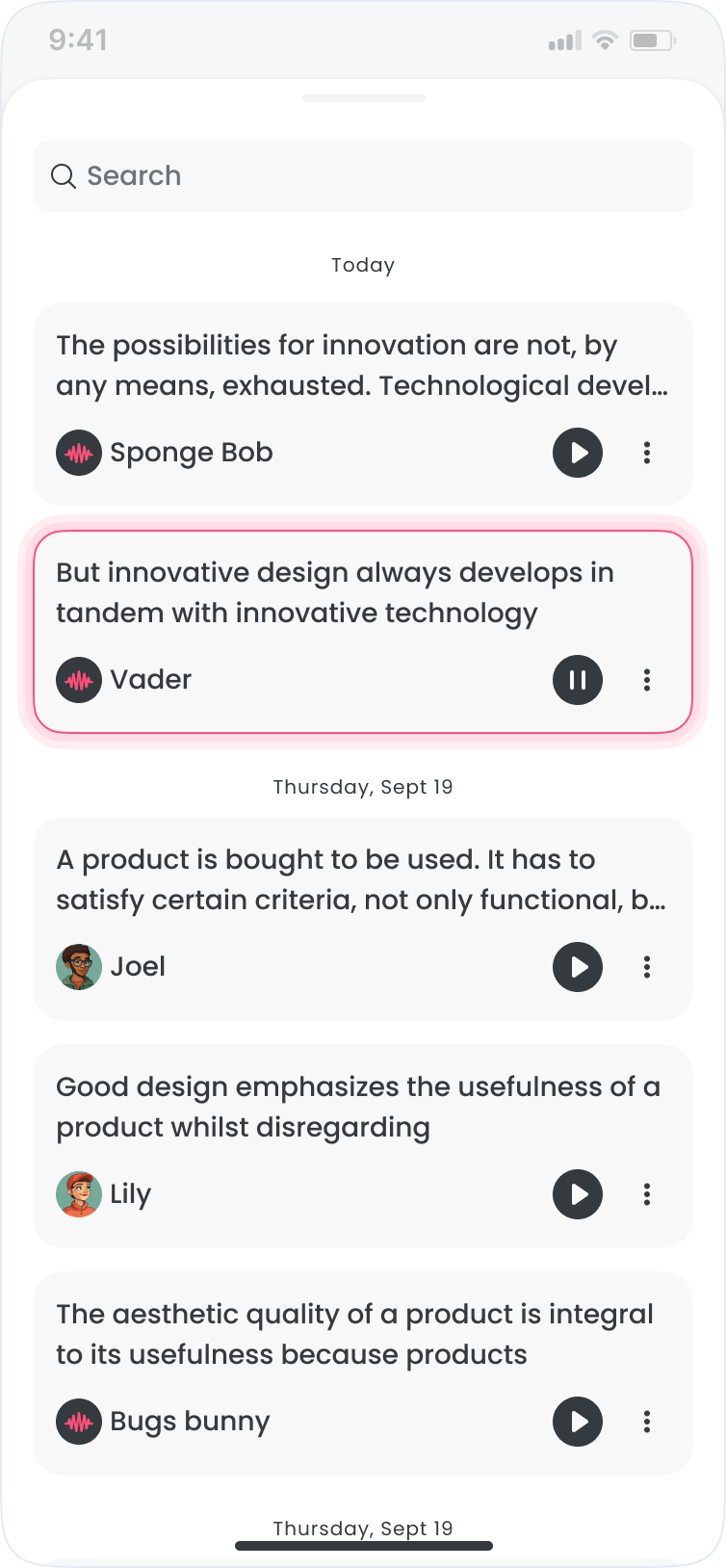Open more options for Bugs bunny's item
This screenshot has height=1568, width=726.
[647, 1422]
